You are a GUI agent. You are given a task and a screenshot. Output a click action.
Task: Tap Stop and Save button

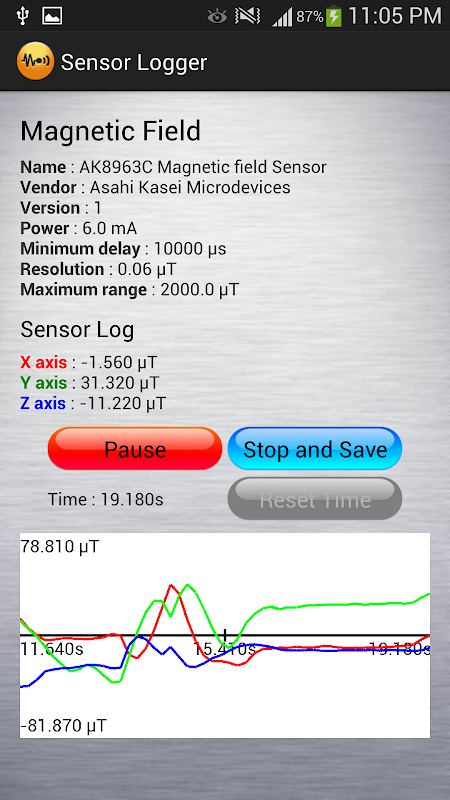click(315, 448)
